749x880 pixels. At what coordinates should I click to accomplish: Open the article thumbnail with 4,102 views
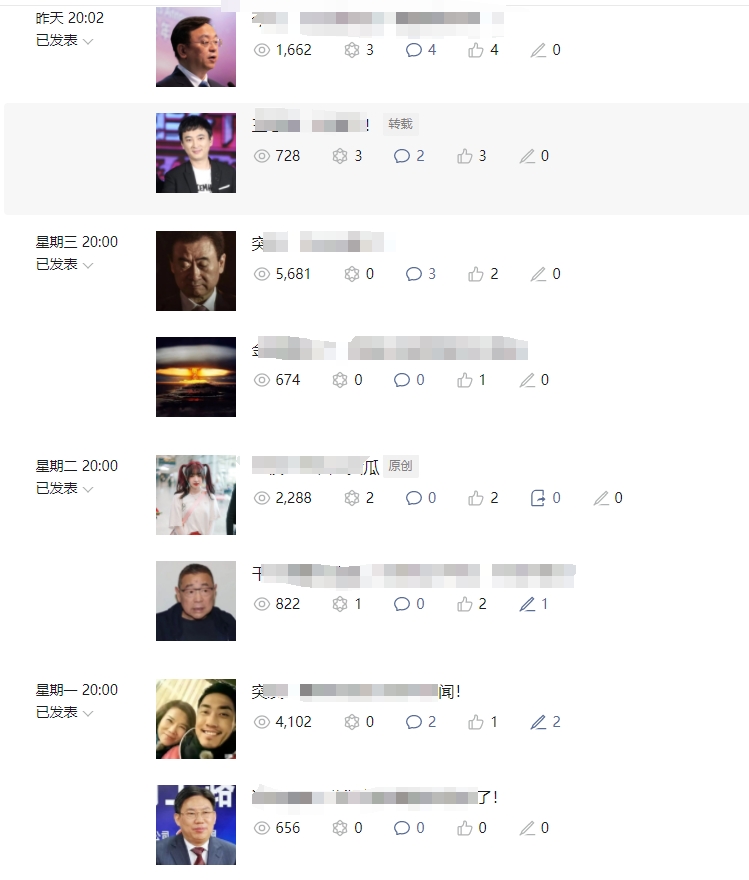click(196, 719)
